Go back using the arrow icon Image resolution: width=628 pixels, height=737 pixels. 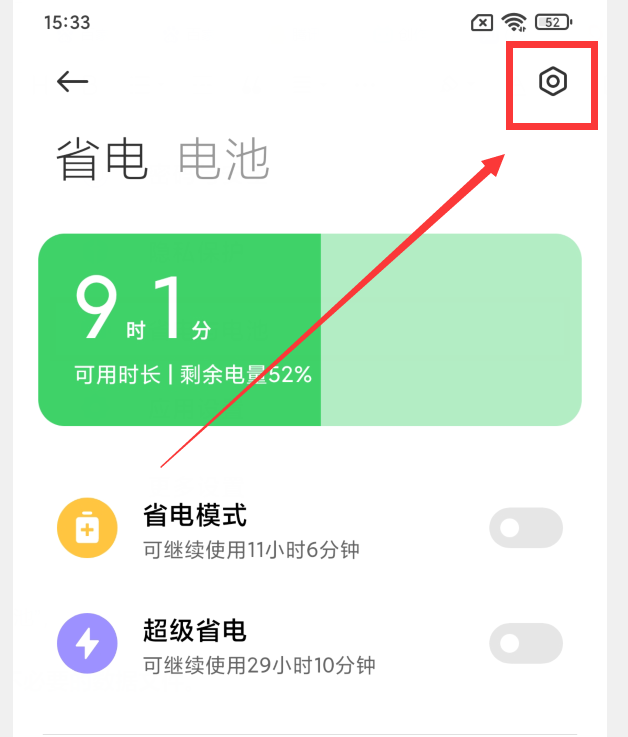coord(72,82)
